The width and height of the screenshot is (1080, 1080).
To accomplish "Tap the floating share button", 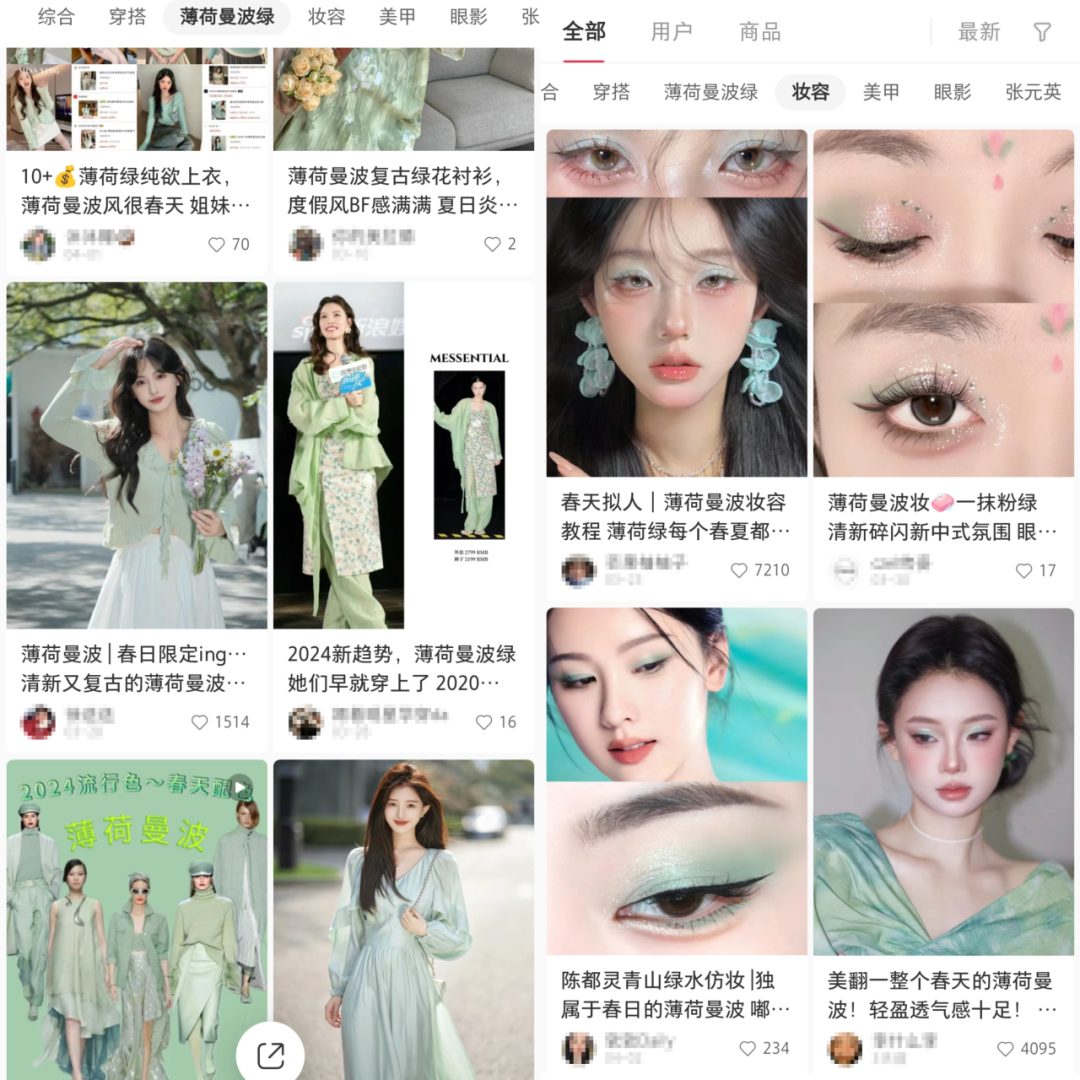I will (x=270, y=1055).
